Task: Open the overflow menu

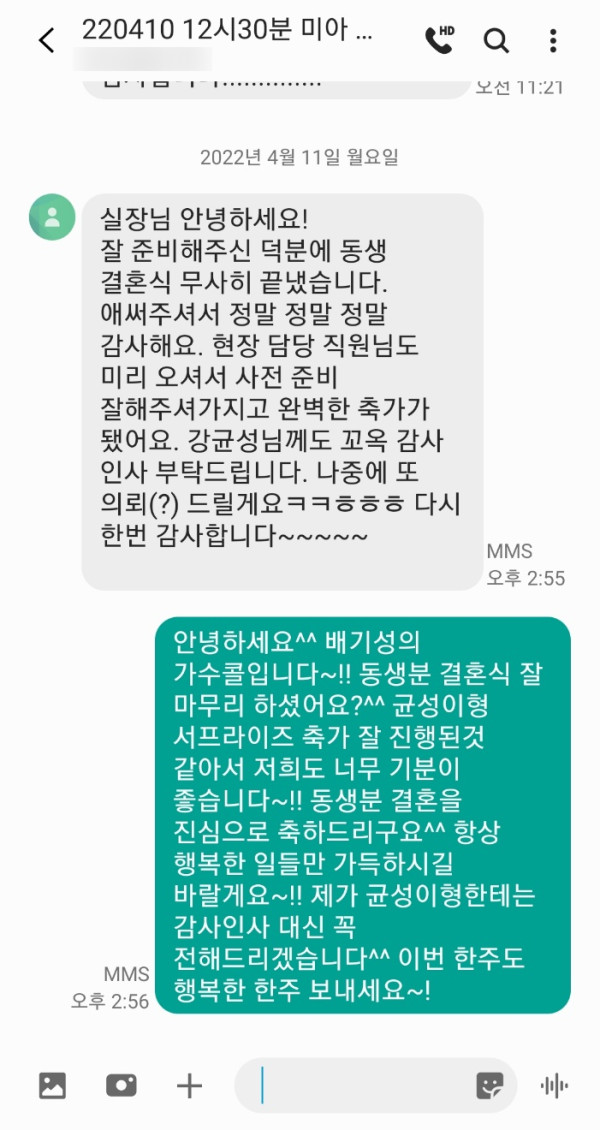Action: (x=553, y=40)
